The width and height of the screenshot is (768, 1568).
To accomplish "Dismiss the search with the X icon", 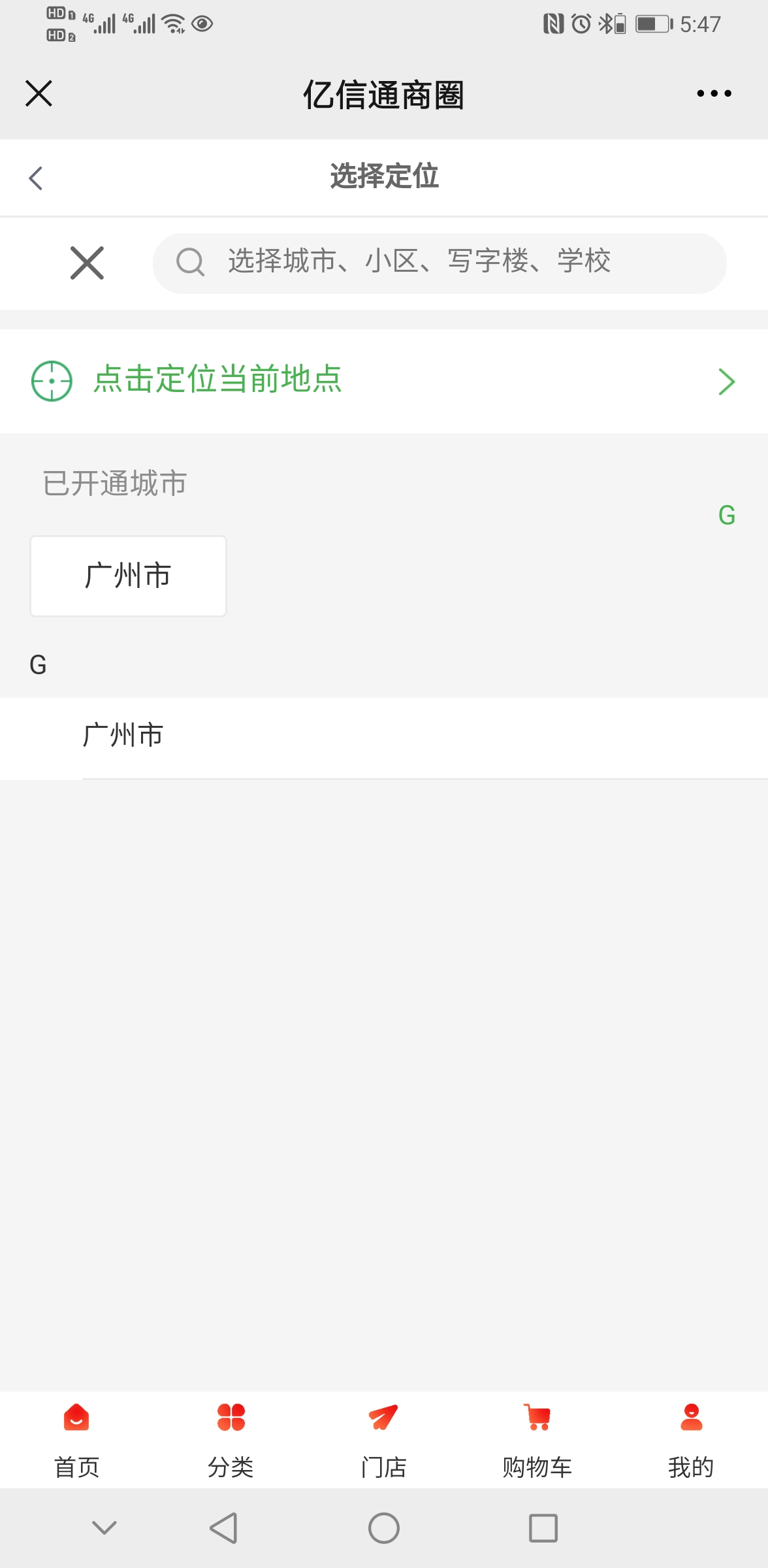I will 87,263.
